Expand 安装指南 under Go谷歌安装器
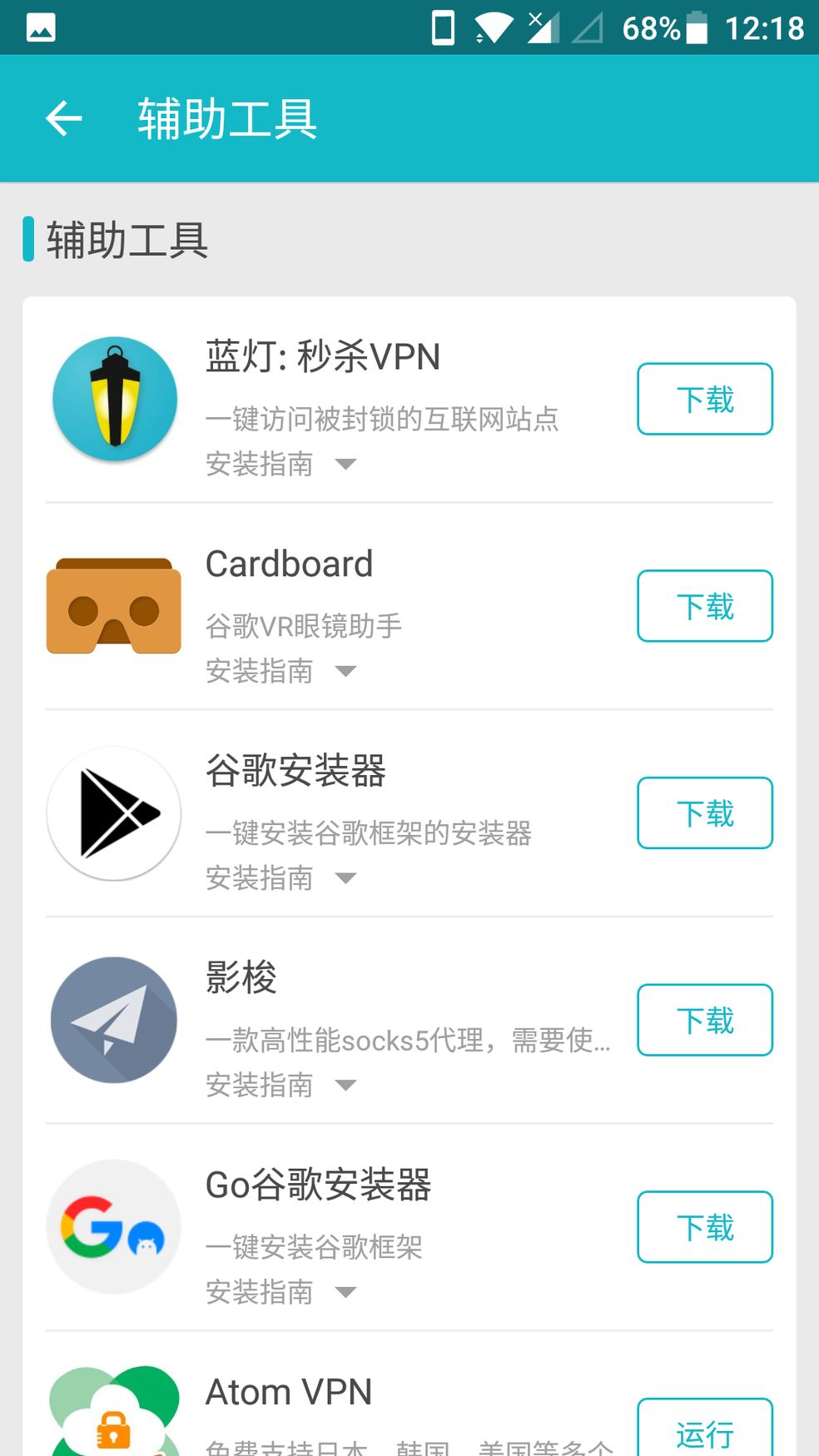 (x=280, y=1292)
